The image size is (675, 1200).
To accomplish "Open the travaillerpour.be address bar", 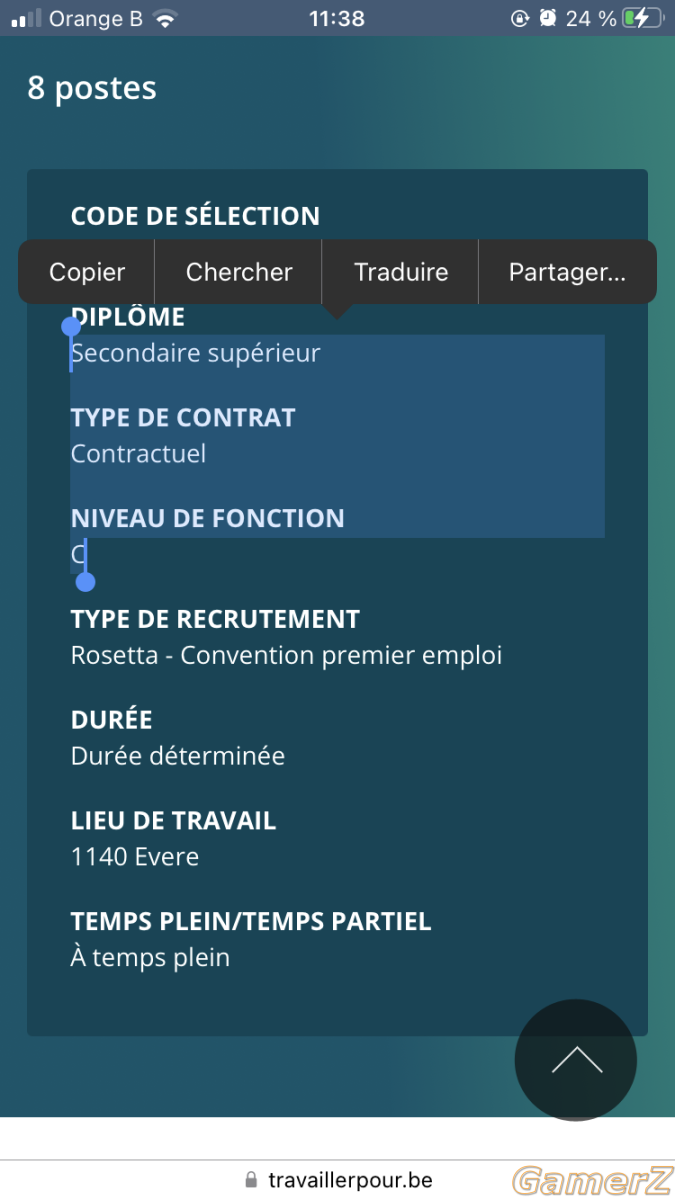I will 338,1180.
